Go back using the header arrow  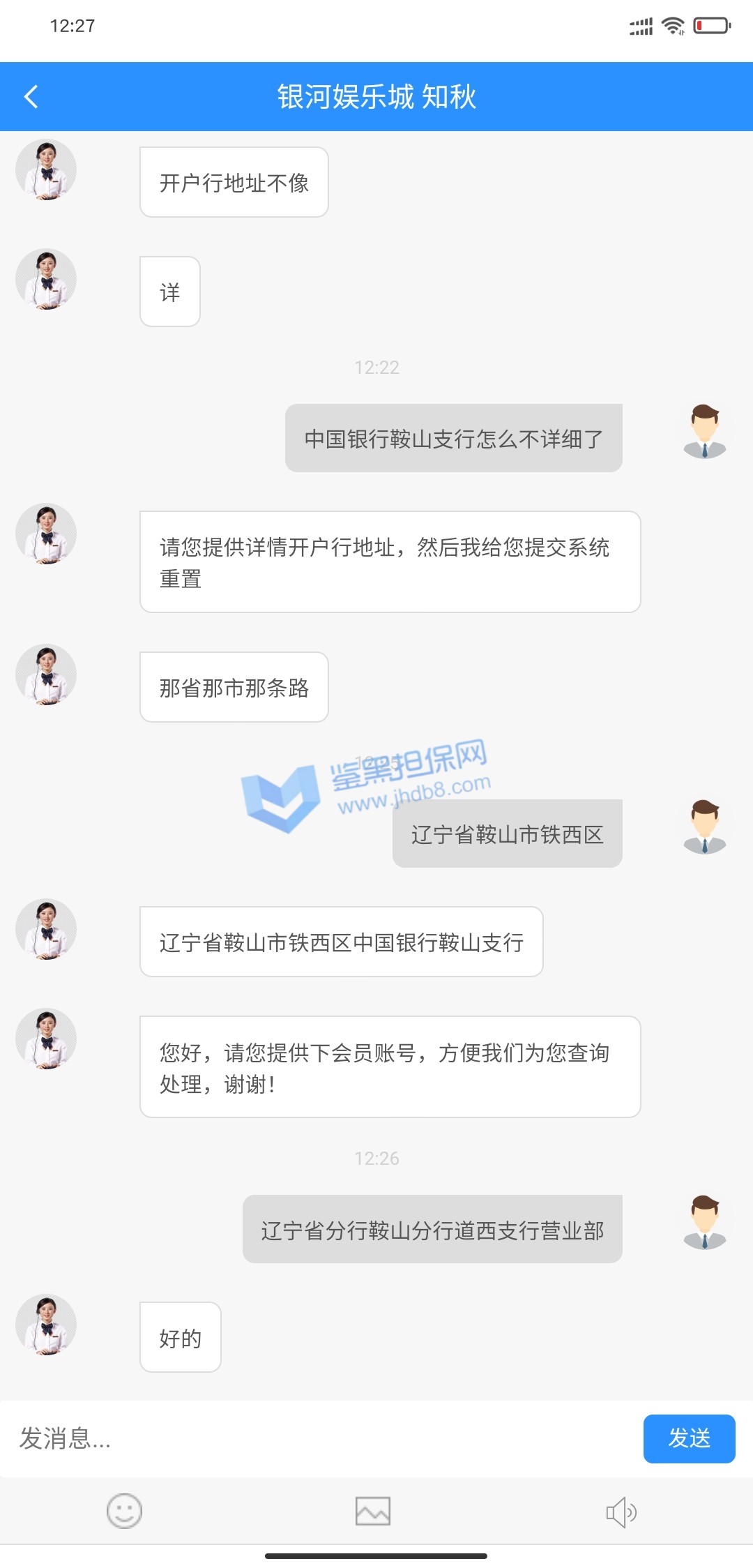click(x=31, y=96)
